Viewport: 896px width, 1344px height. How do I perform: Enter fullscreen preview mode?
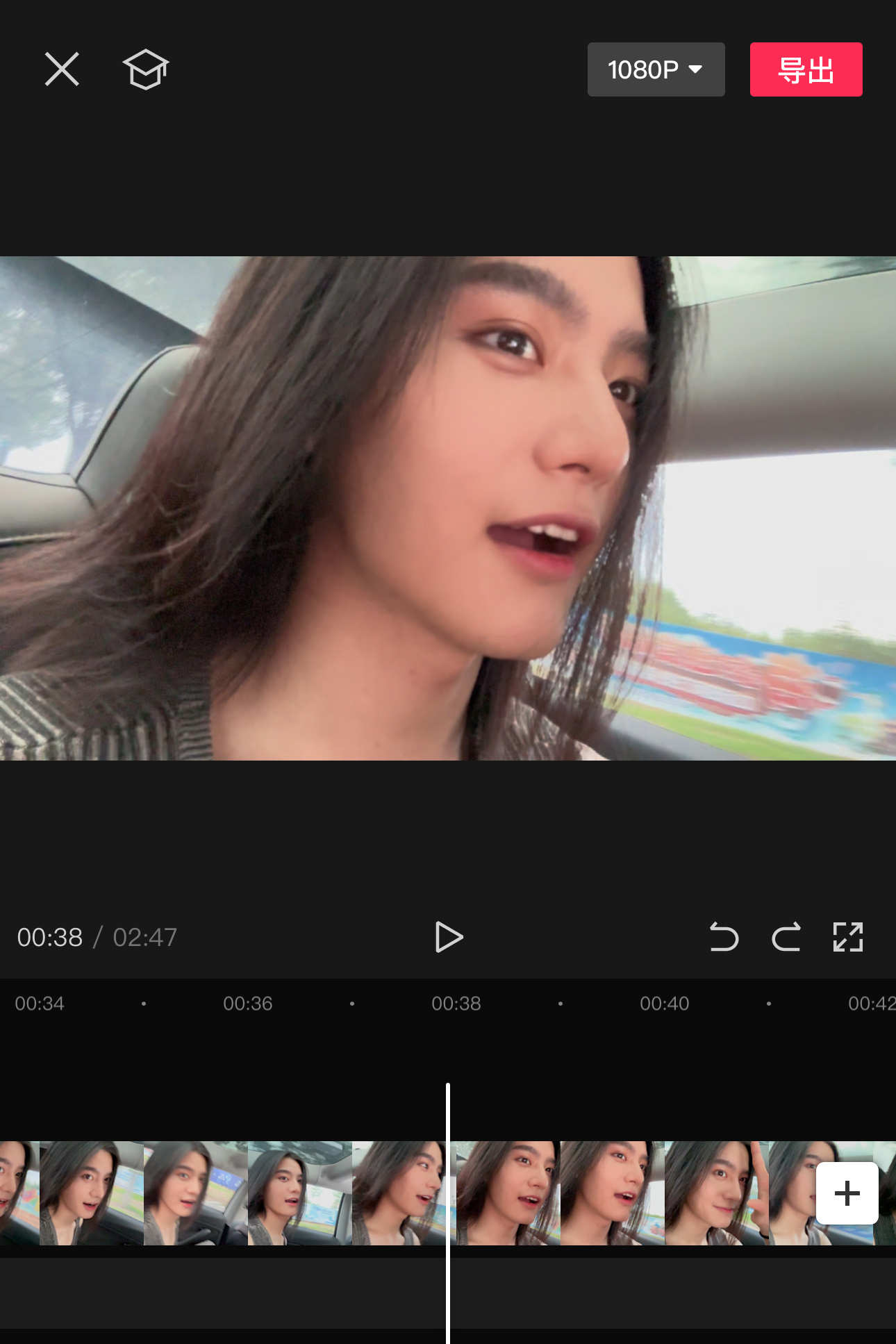coord(847,937)
